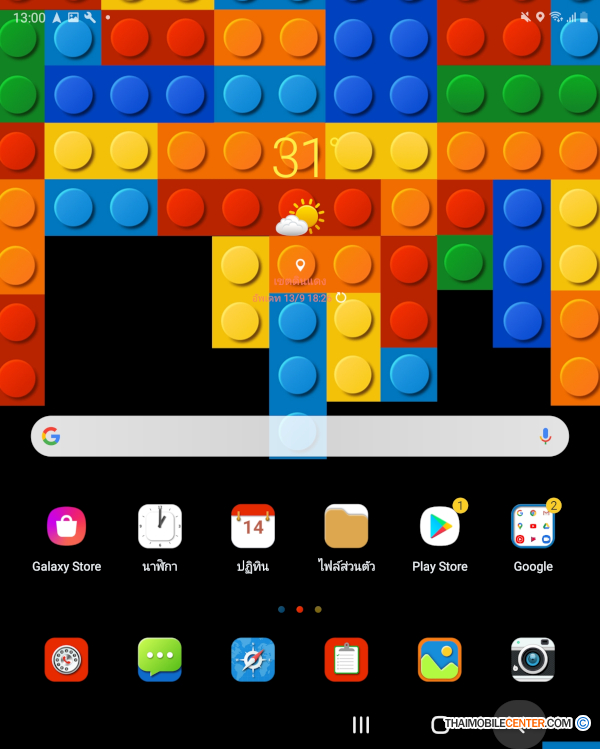Launch the camera app
The image size is (600, 749).
(x=533, y=660)
